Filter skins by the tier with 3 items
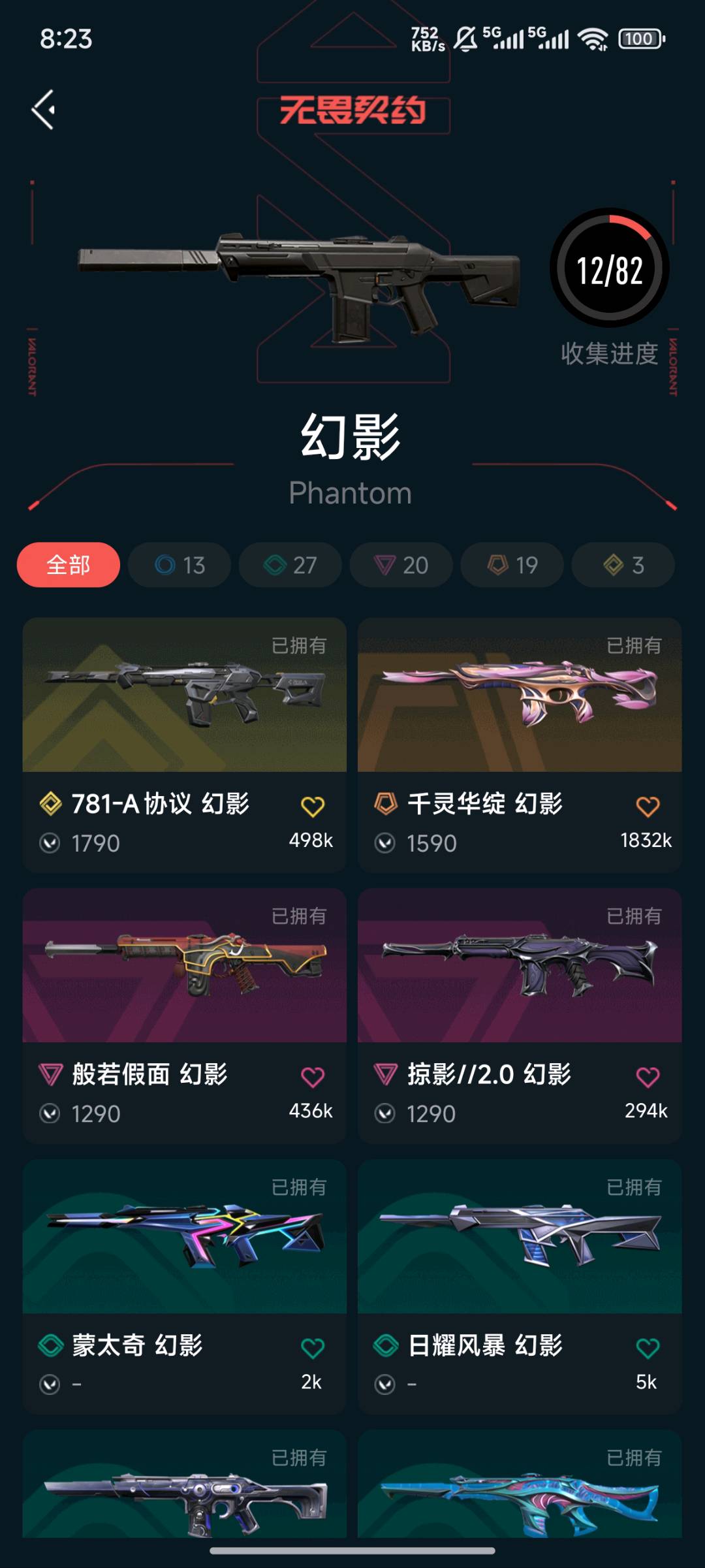Viewport: 705px width, 1568px height. (623, 565)
